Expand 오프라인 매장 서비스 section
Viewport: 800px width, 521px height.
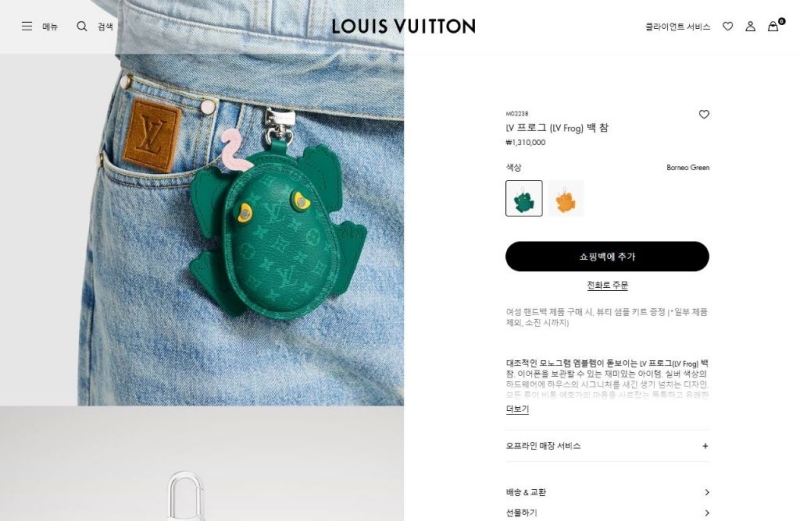(x=607, y=446)
